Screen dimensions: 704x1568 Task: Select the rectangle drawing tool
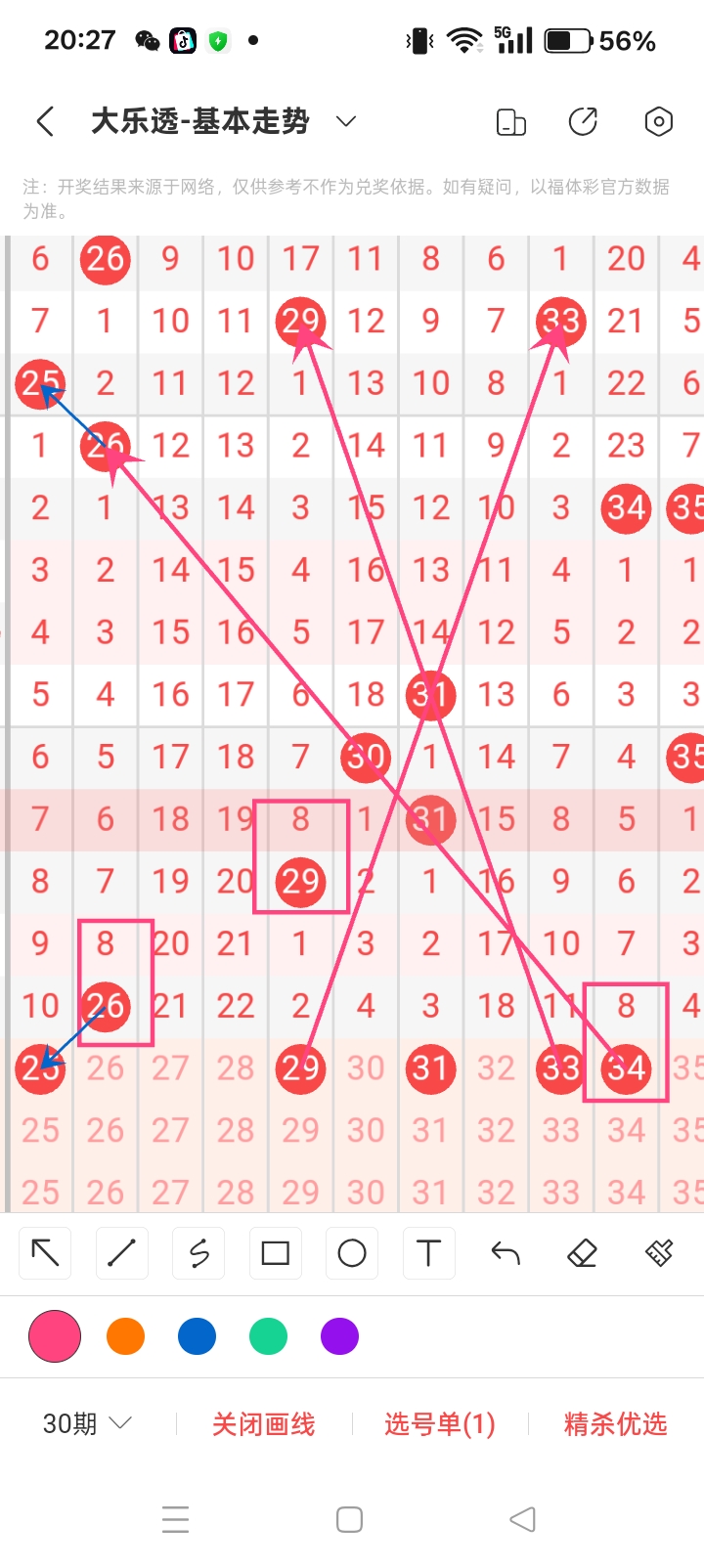point(276,1253)
